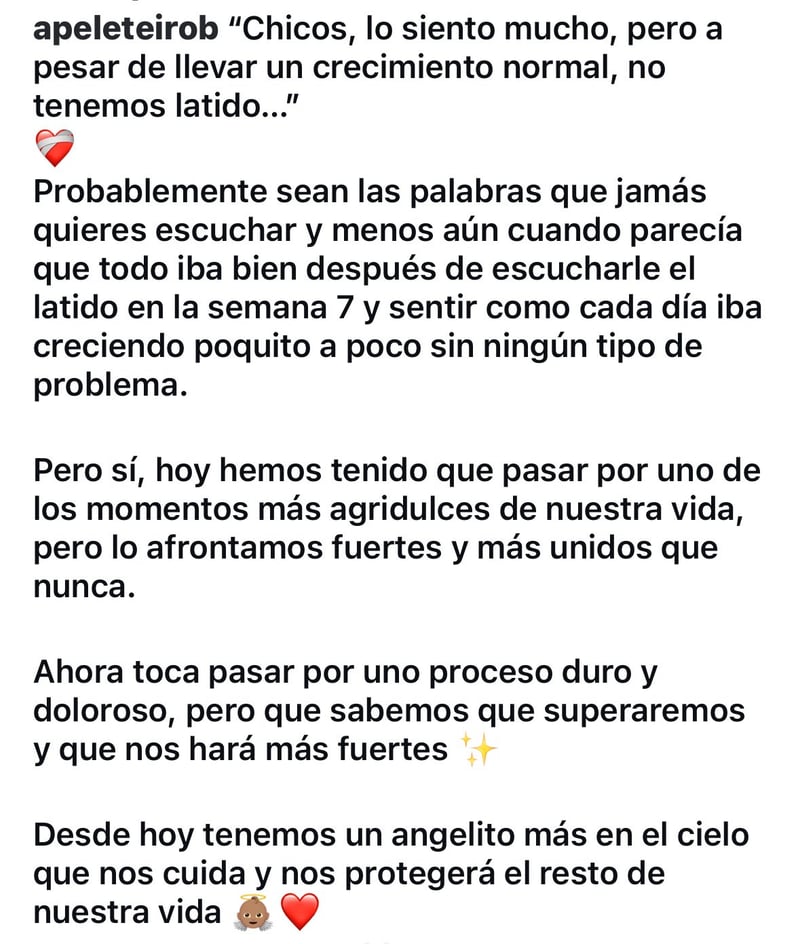Open the apeleteirob profile link
Image resolution: width=800 pixels, height=944 pixels.
125,31
